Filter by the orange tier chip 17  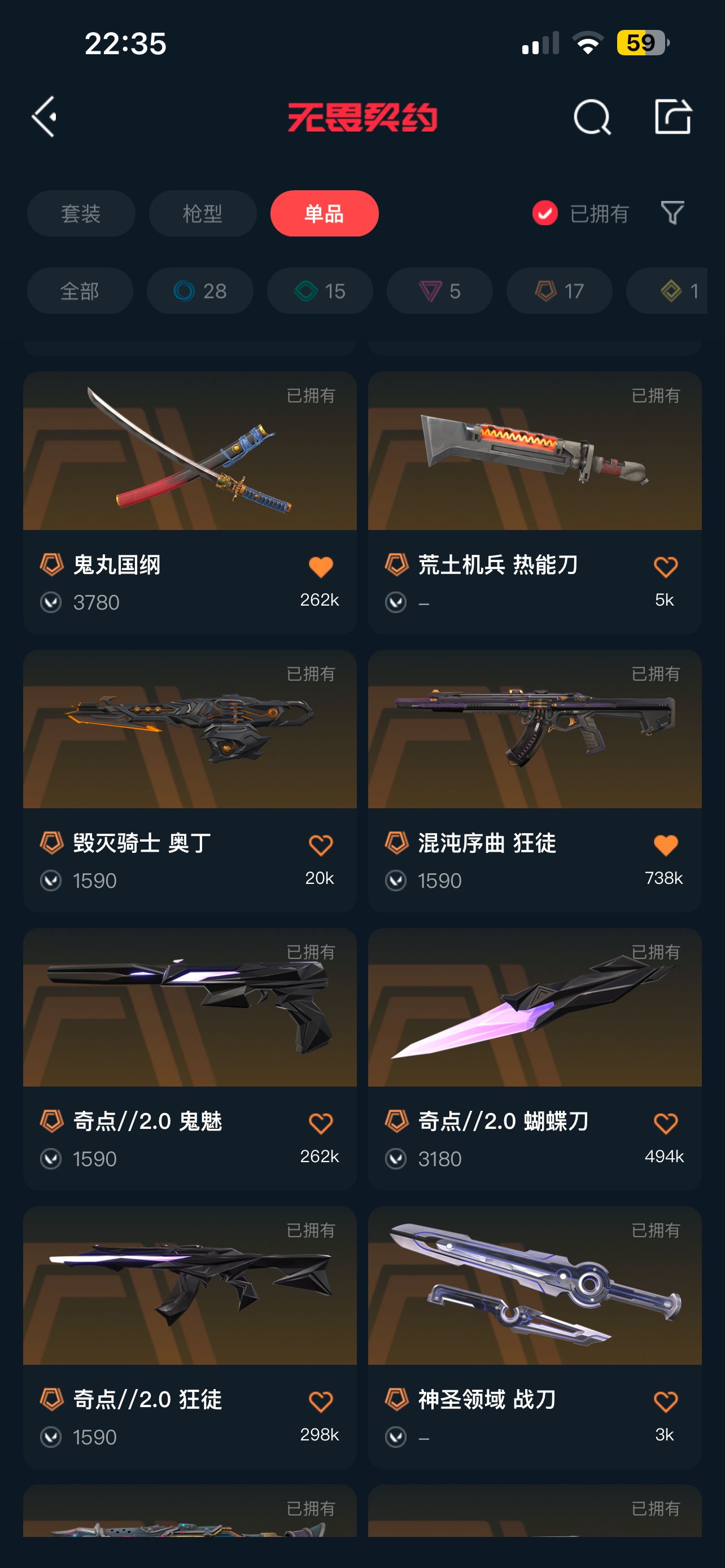(x=559, y=291)
